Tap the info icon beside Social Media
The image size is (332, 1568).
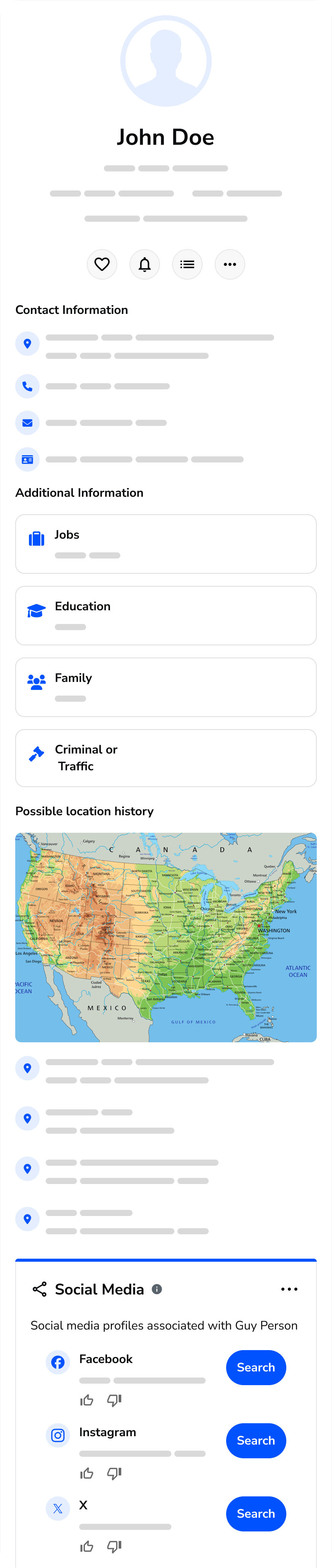click(157, 1289)
